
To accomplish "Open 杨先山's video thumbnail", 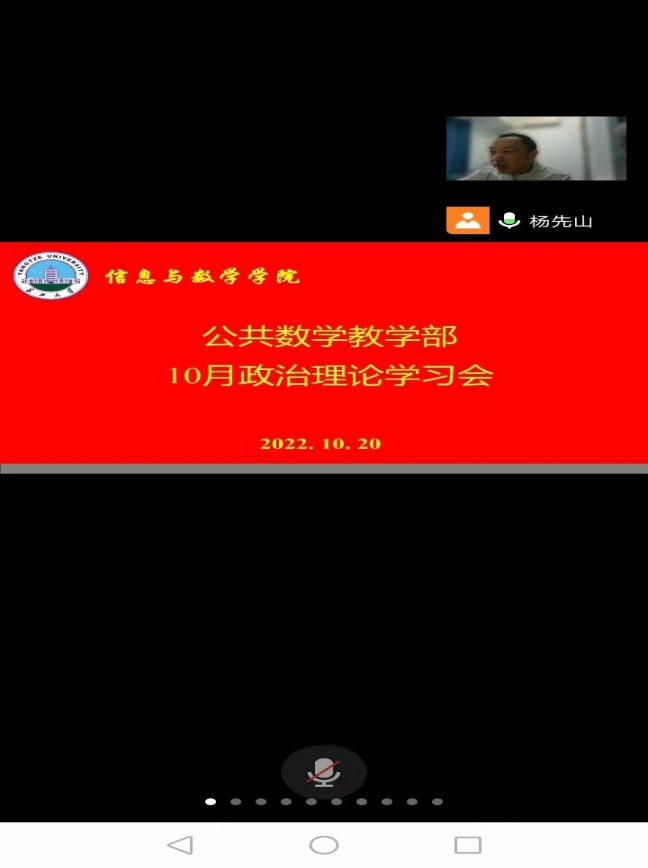I will 536,148.
